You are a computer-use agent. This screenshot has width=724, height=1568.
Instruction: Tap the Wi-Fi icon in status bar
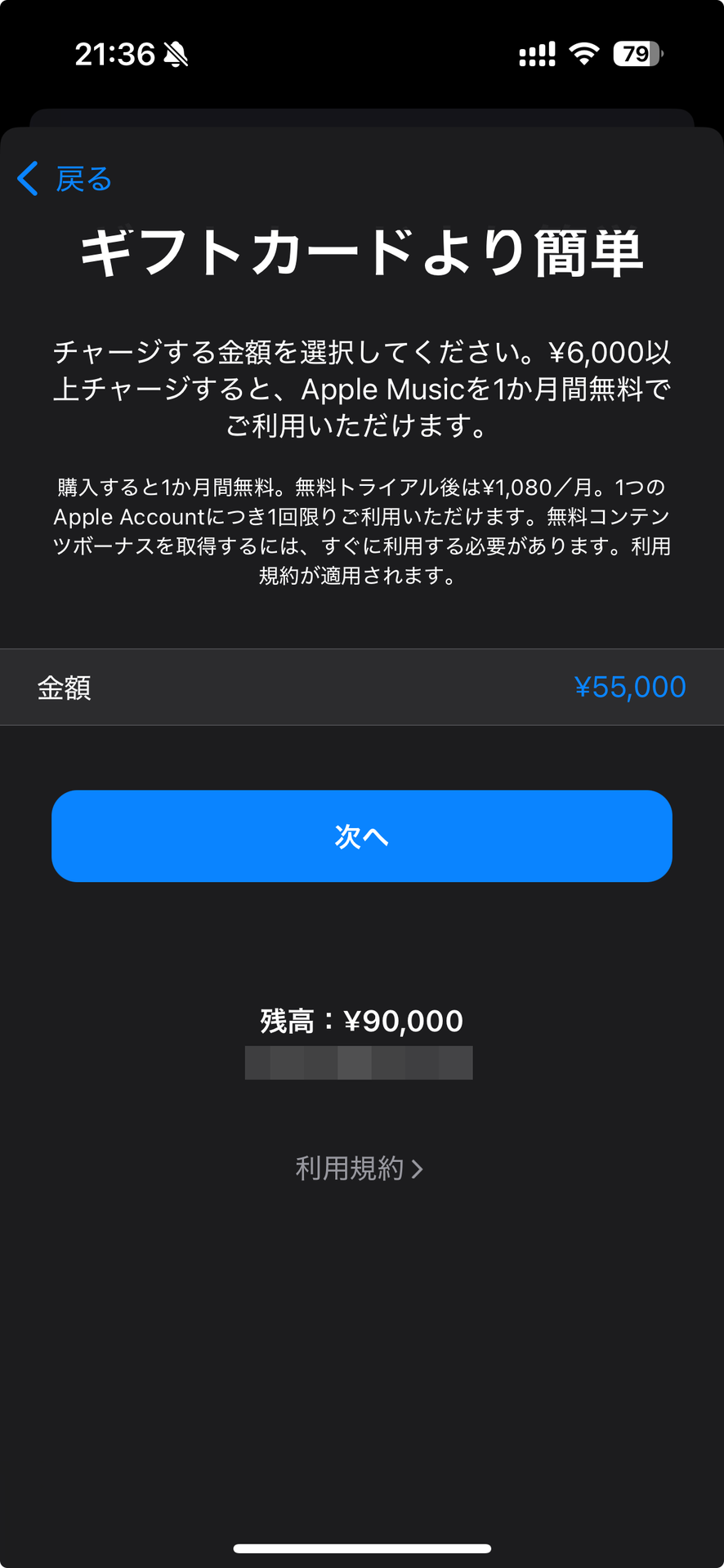583,54
